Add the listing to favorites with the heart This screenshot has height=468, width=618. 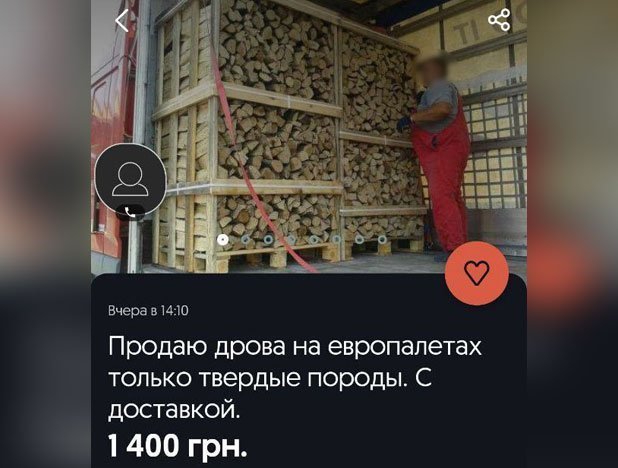tap(477, 272)
